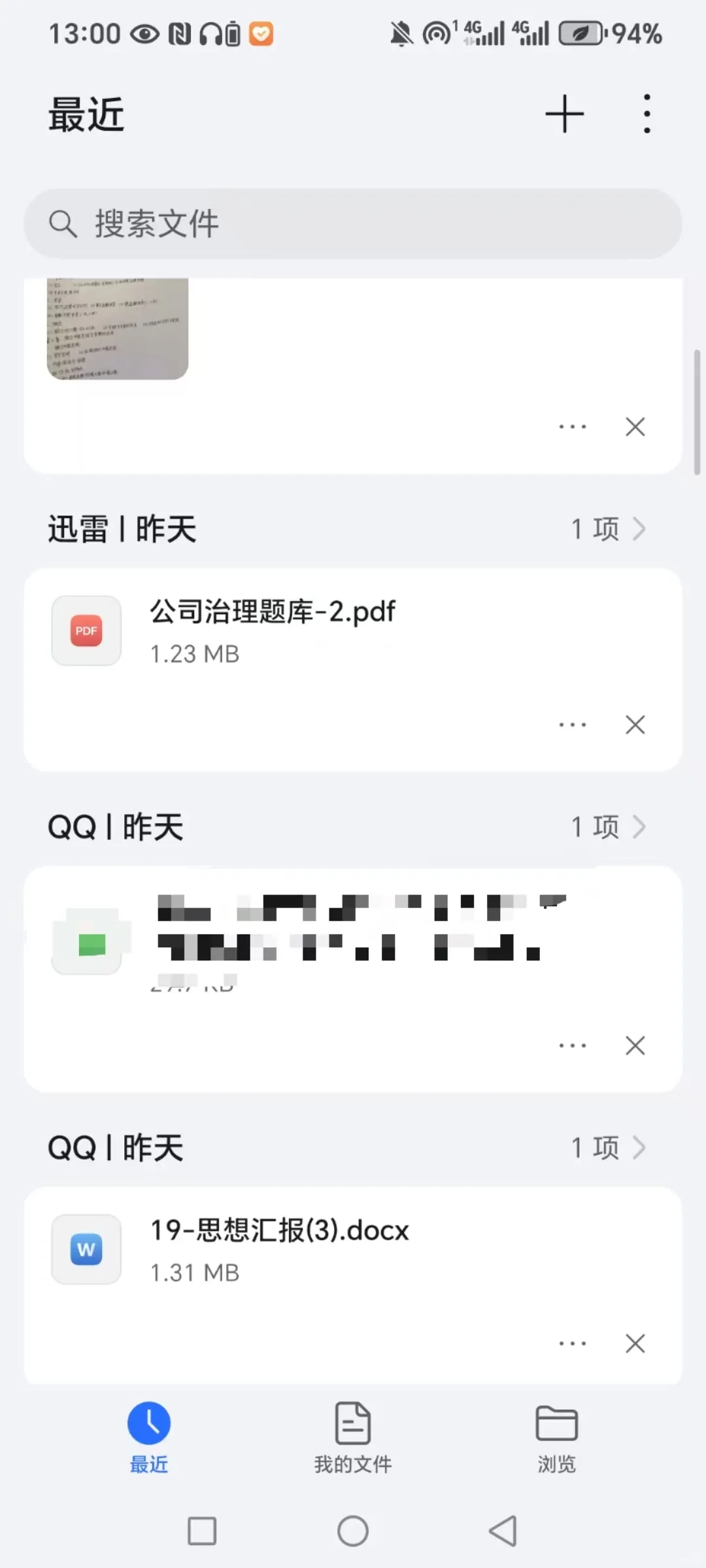The height and width of the screenshot is (1568, 706).
Task: Remove the top image card via X
Action: [x=635, y=427]
